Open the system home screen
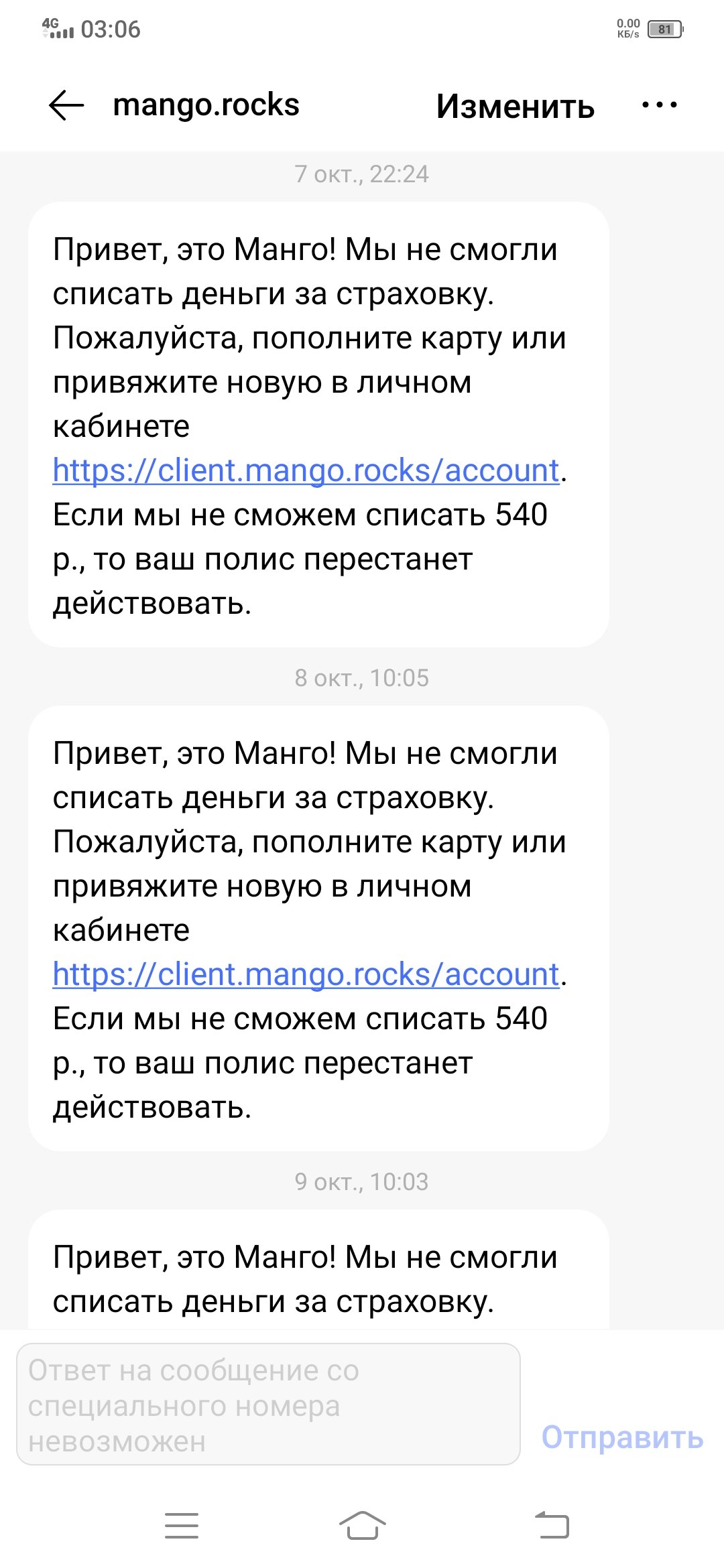 tap(362, 1526)
